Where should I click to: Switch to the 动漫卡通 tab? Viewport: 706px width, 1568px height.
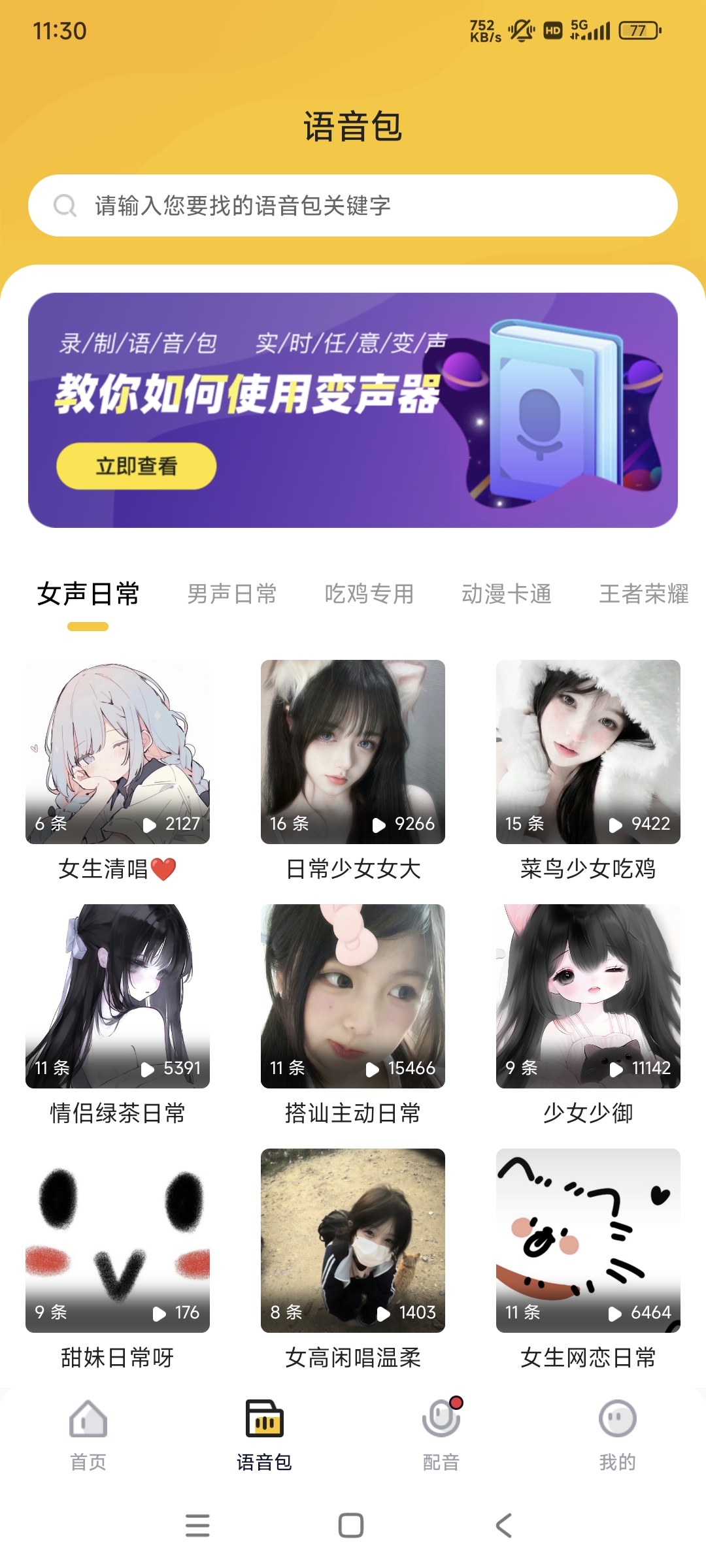point(507,594)
